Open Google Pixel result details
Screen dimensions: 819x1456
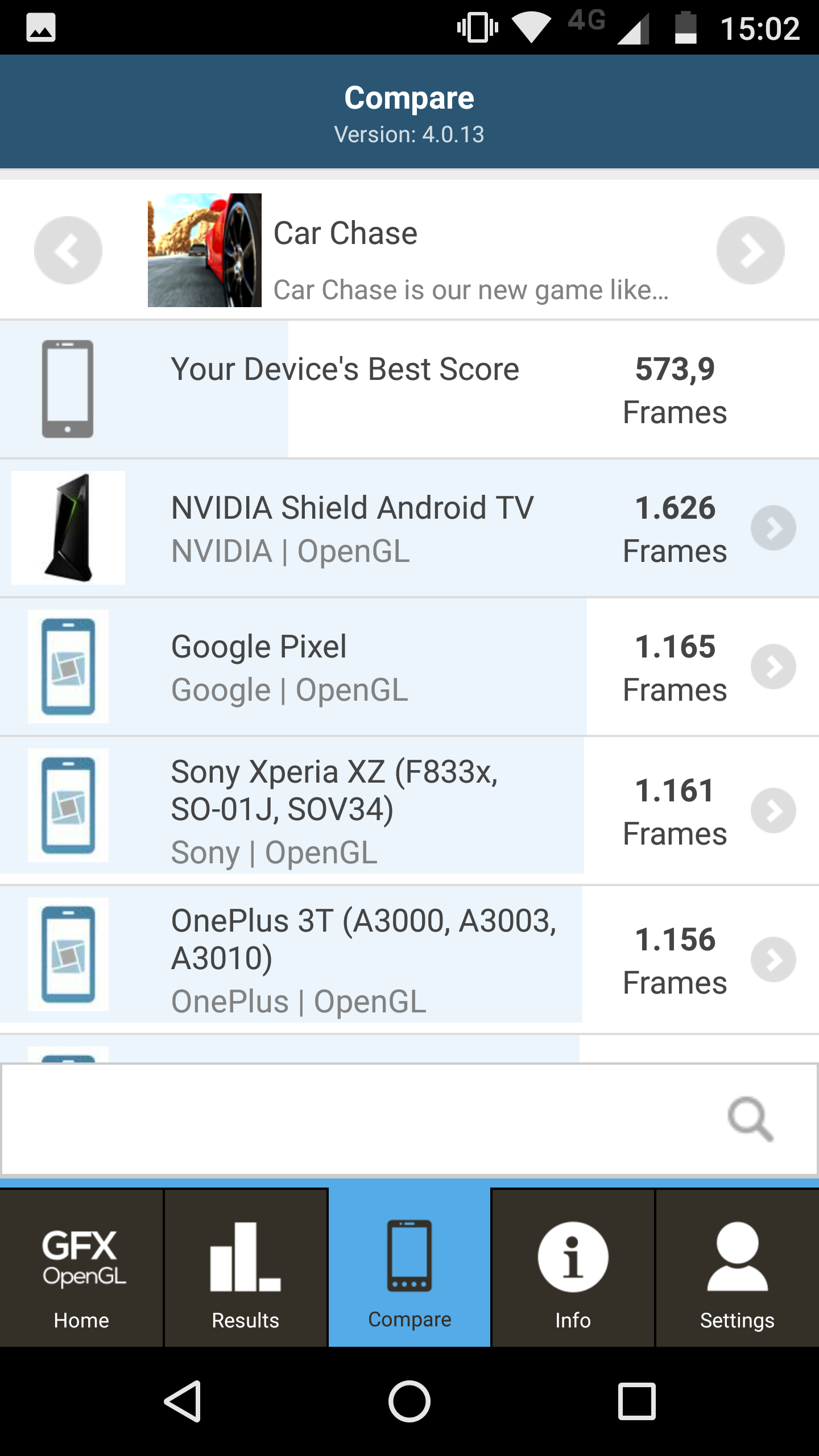(x=409, y=667)
